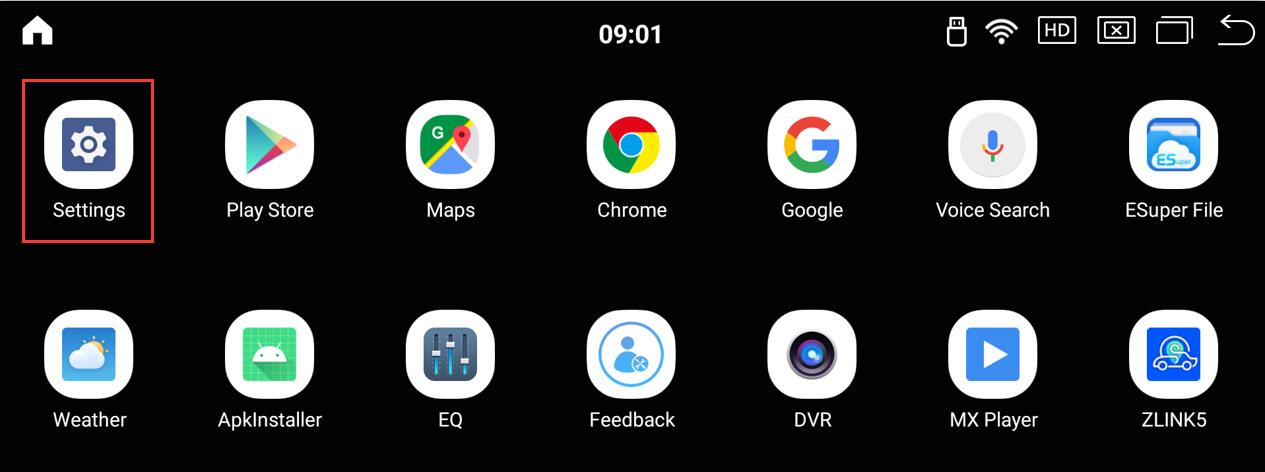Tap the home button in top bar
The height and width of the screenshot is (472, 1265).
37,32
